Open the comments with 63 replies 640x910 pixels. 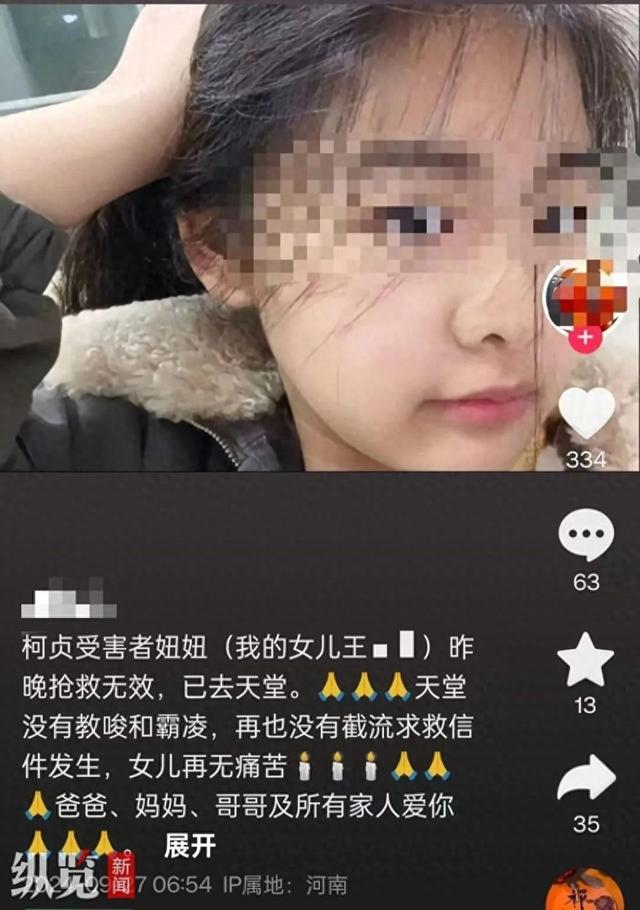point(586,536)
